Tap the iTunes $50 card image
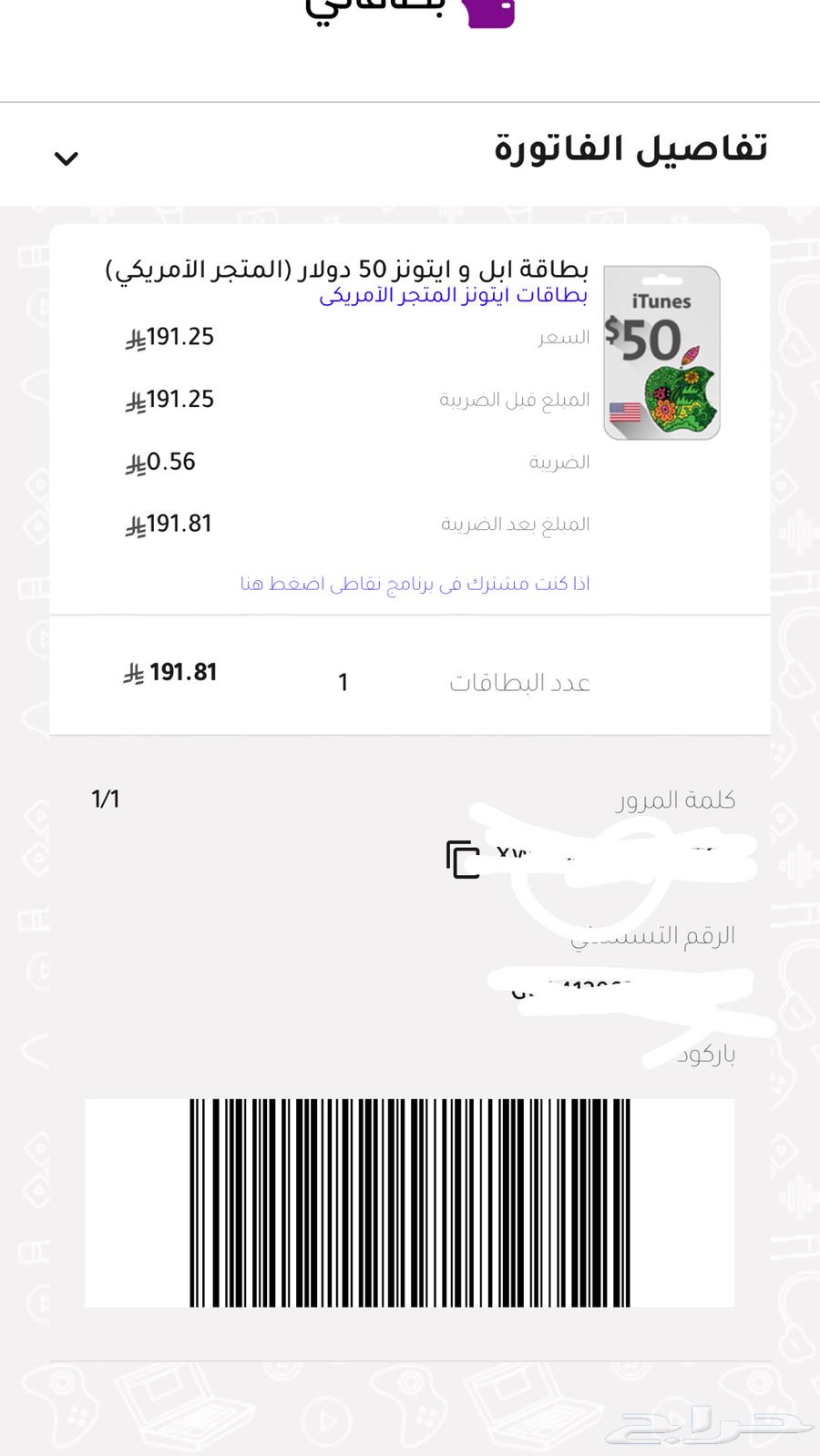 point(661,351)
